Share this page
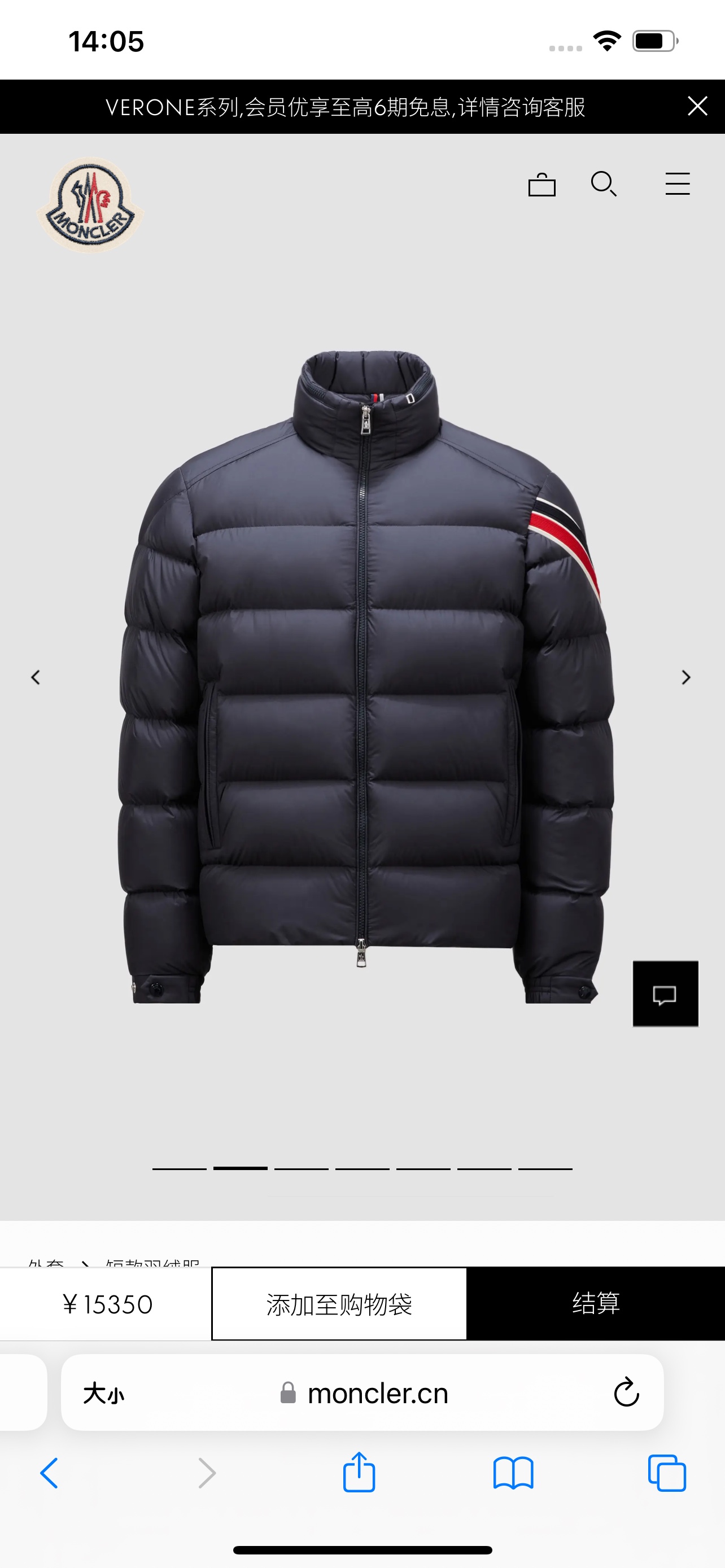725x1568 pixels. tap(359, 1472)
